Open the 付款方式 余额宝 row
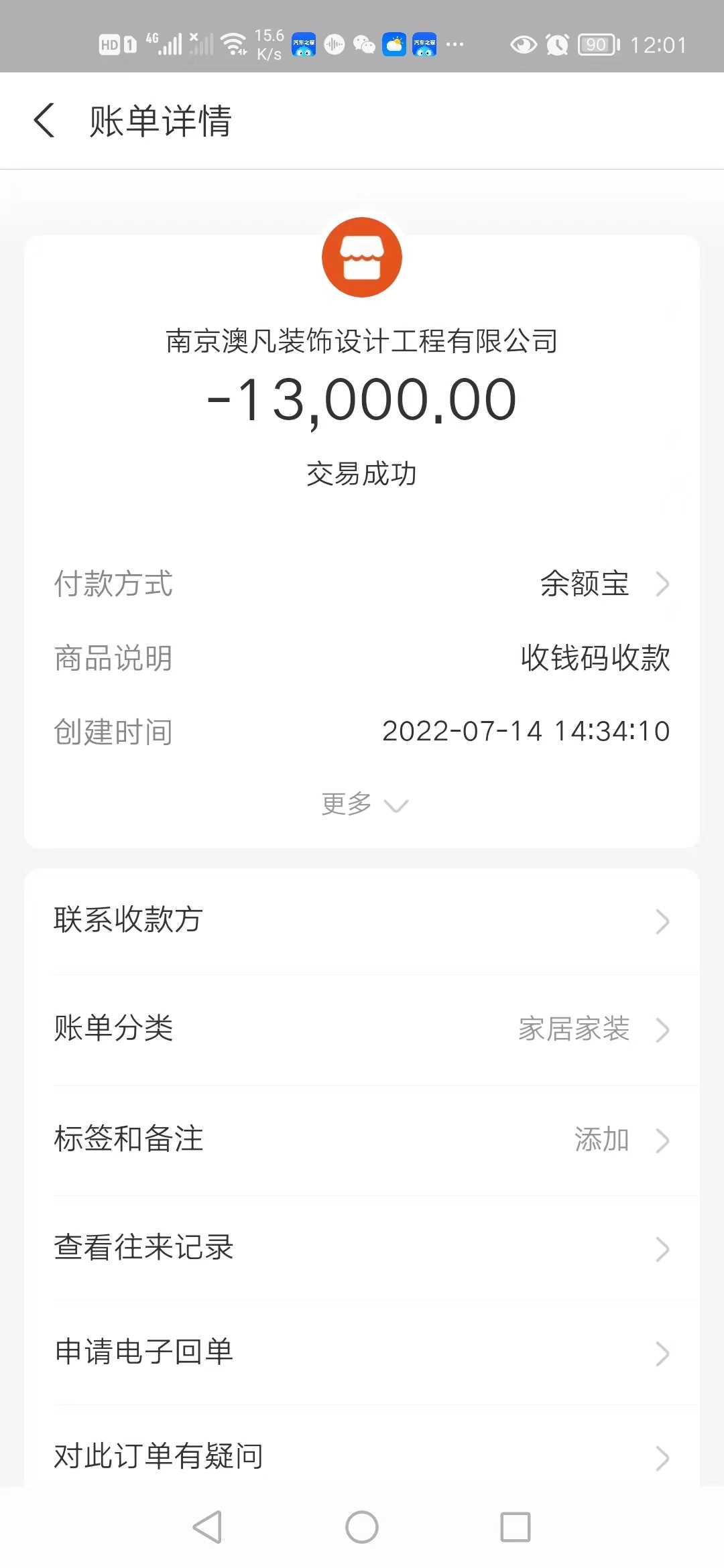Screen dimensions: 724x1568 [362, 584]
